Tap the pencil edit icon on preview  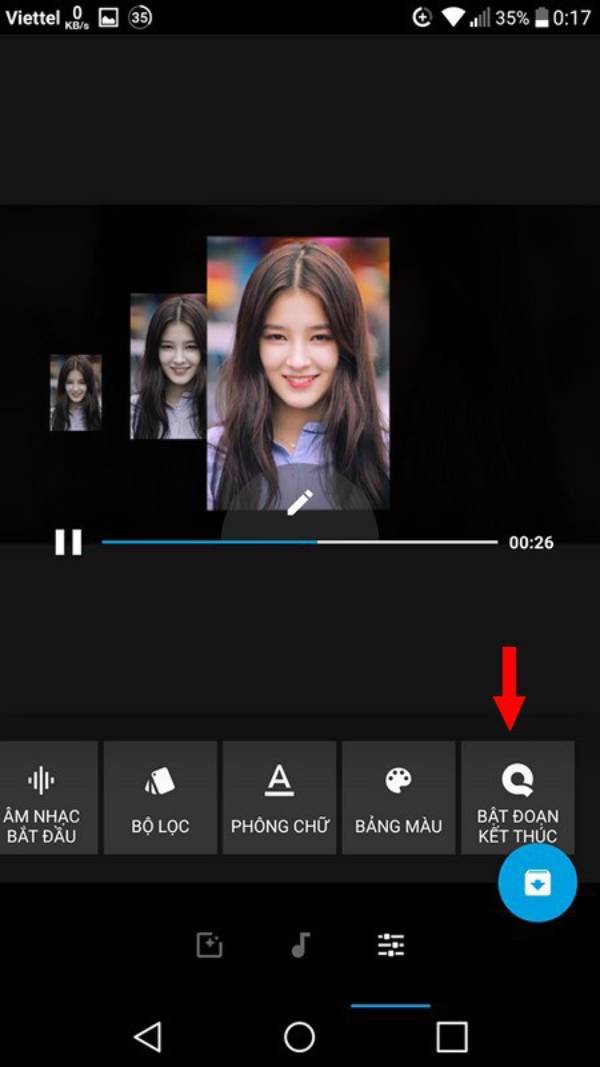(300, 503)
